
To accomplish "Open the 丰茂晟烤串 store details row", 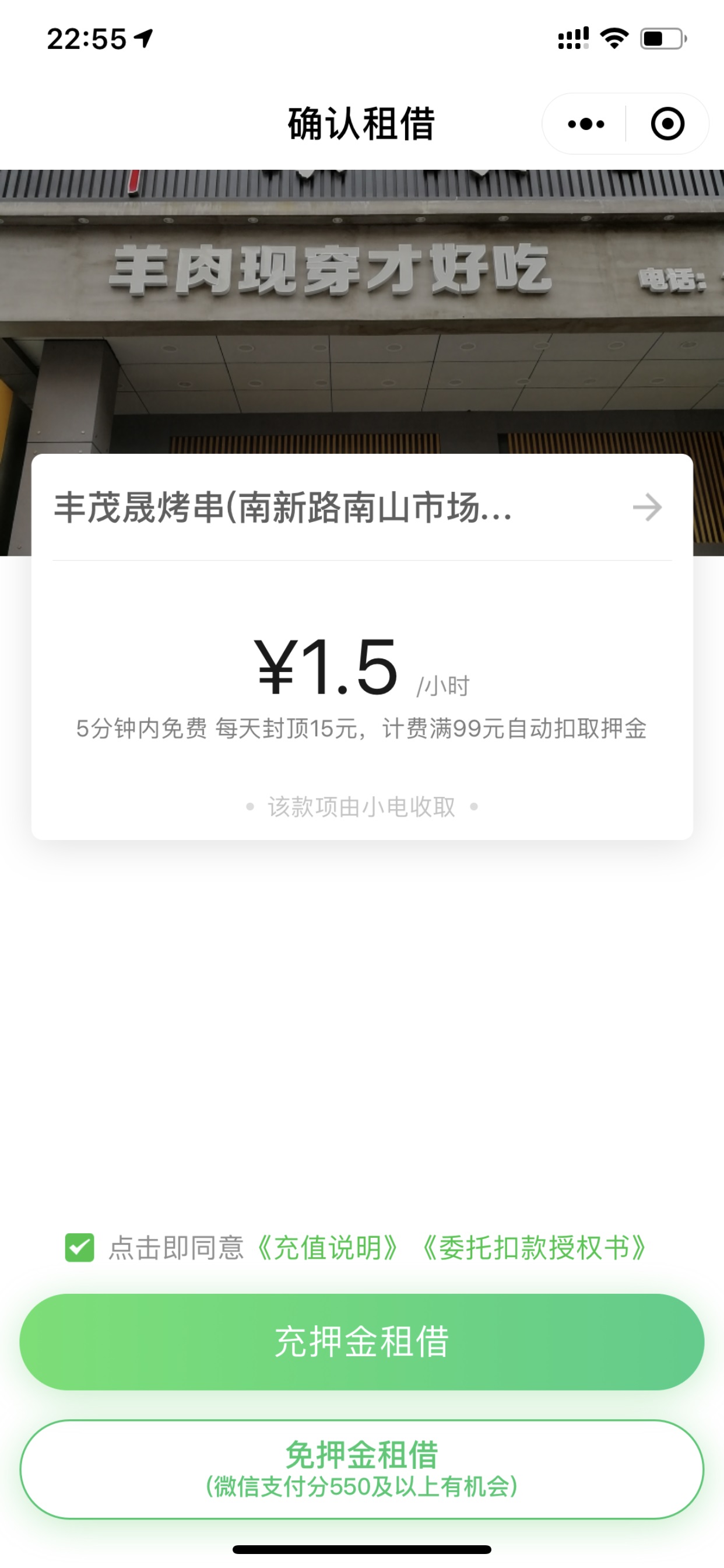I will click(x=362, y=507).
